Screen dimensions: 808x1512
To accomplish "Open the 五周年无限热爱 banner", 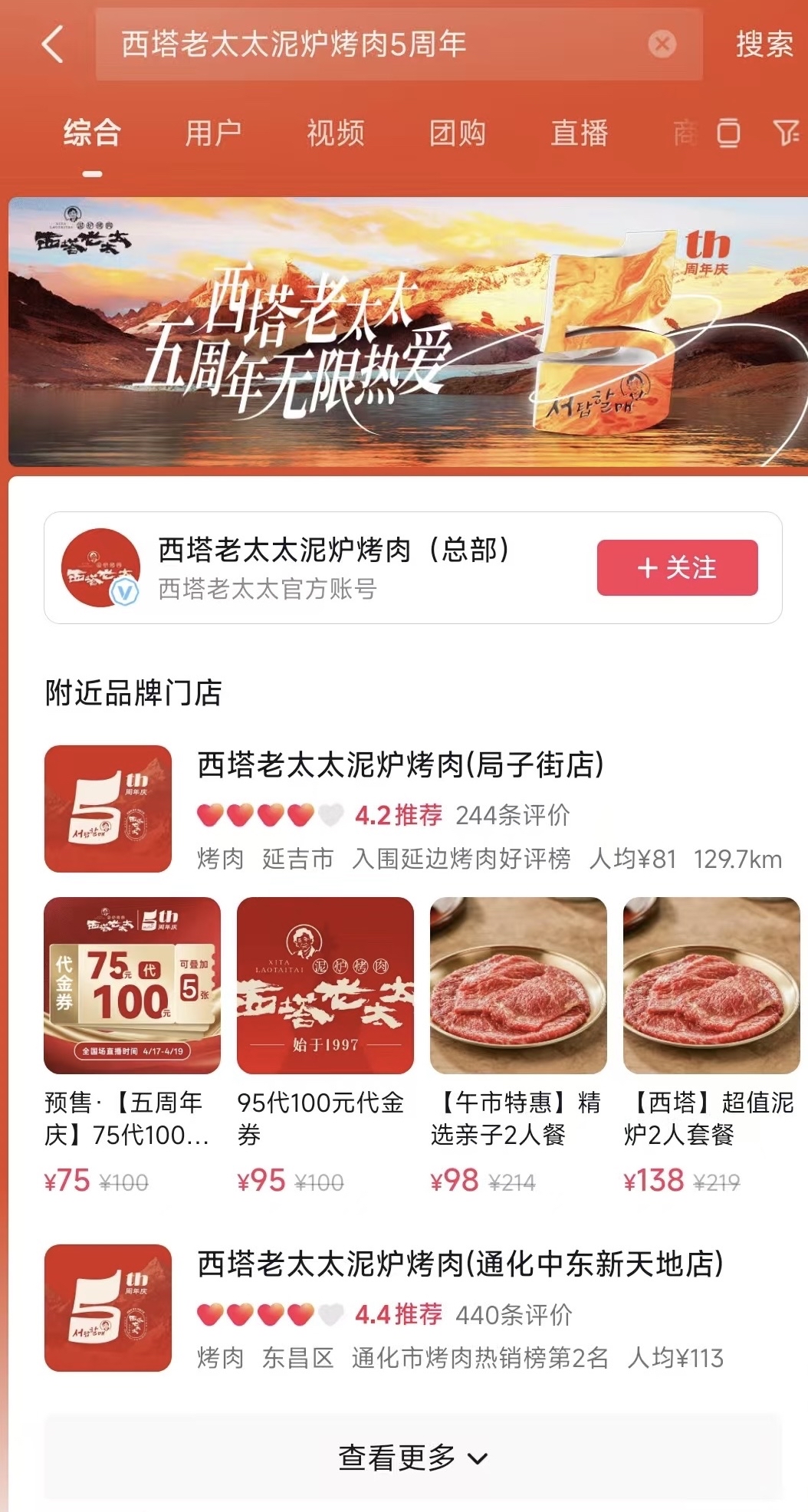I will (x=406, y=331).
